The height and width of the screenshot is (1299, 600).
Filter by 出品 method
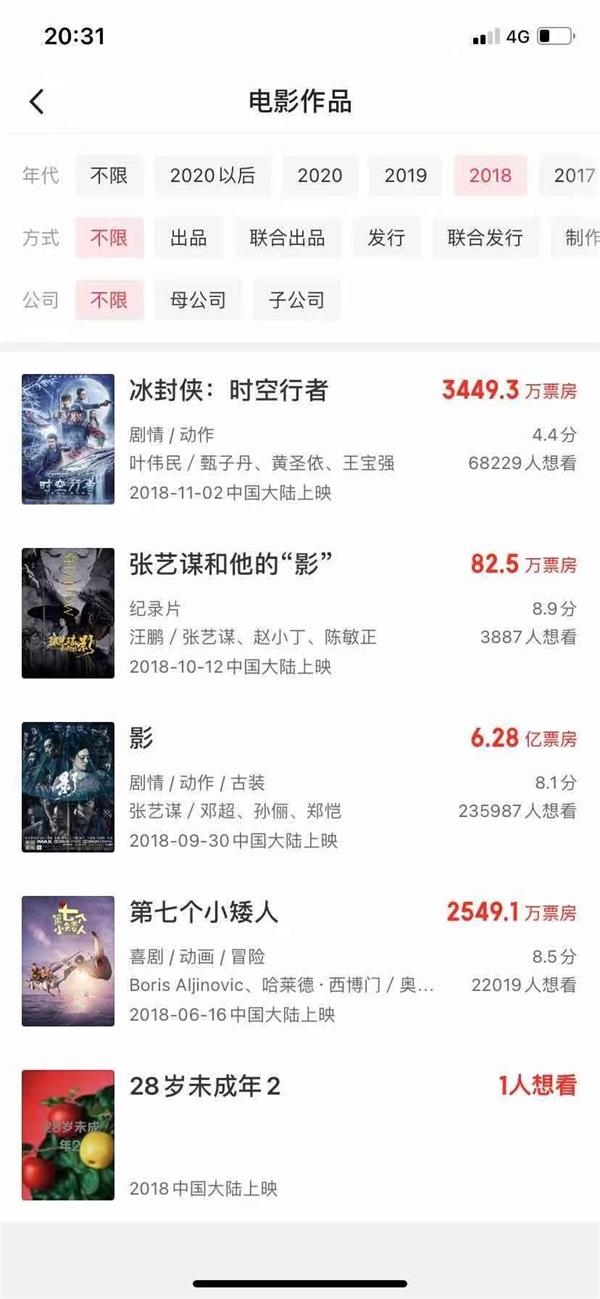tap(189, 238)
